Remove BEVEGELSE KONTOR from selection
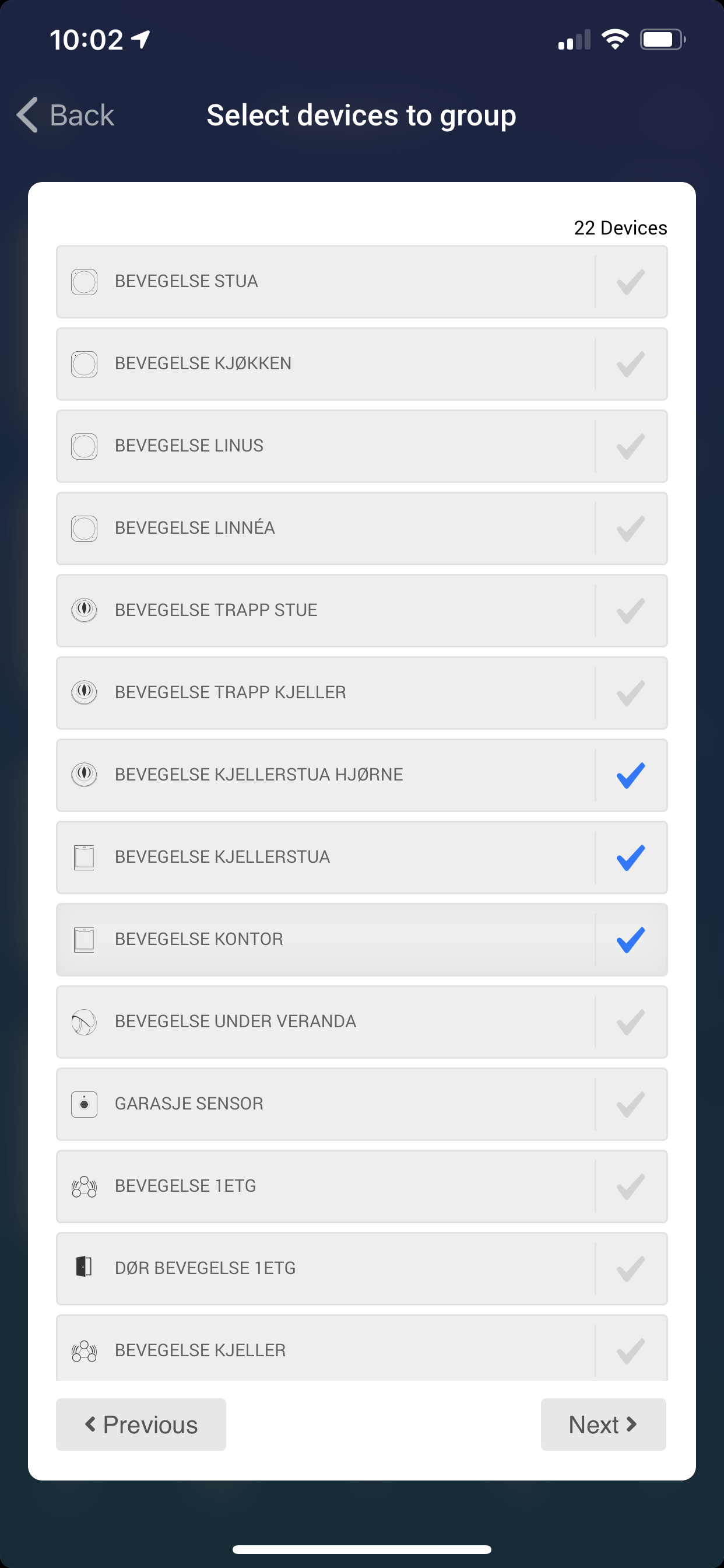724x1568 pixels. click(x=361, y=939)
